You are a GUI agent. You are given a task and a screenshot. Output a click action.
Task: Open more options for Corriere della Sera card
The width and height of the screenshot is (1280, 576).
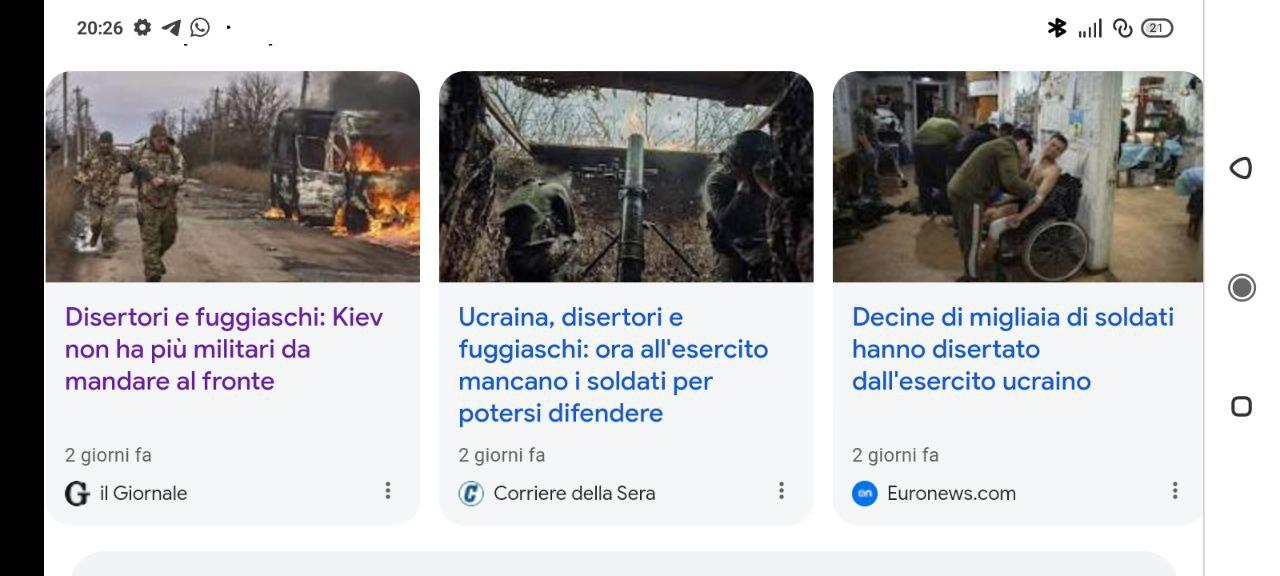click(x=781, y=491)
